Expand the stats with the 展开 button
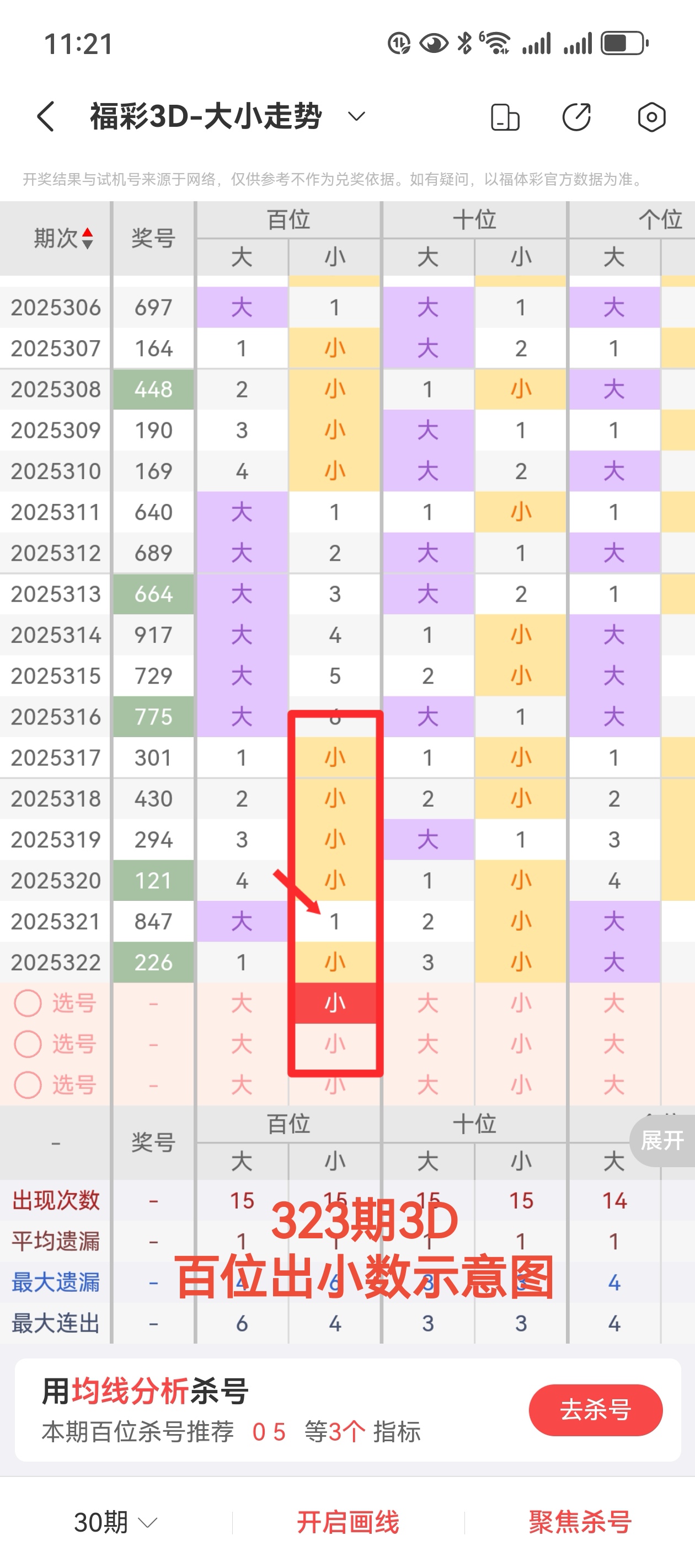 (x=662, y=1140)
